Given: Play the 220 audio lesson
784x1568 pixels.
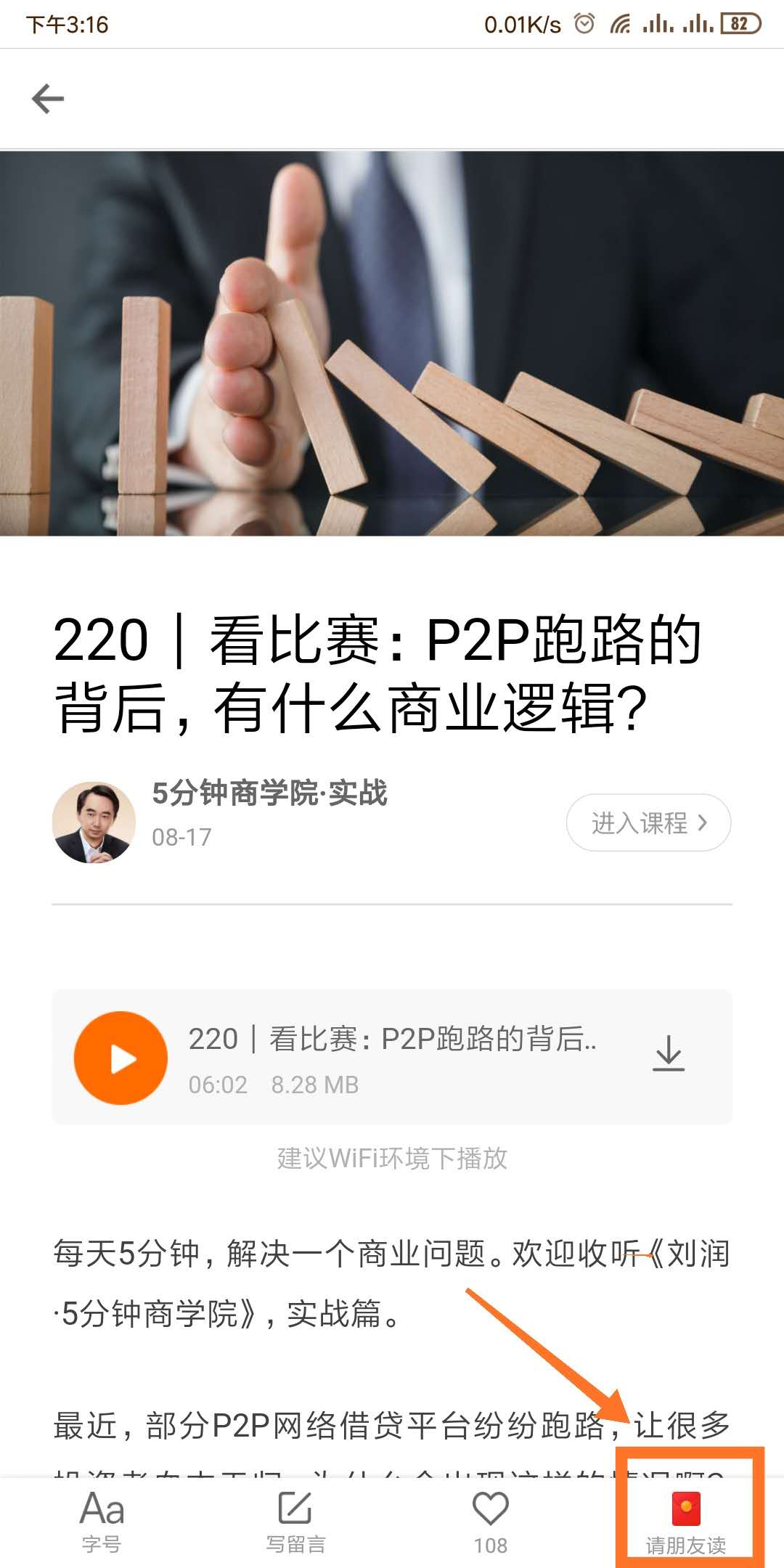Looking at the screenshot, I should point(121,1058).
